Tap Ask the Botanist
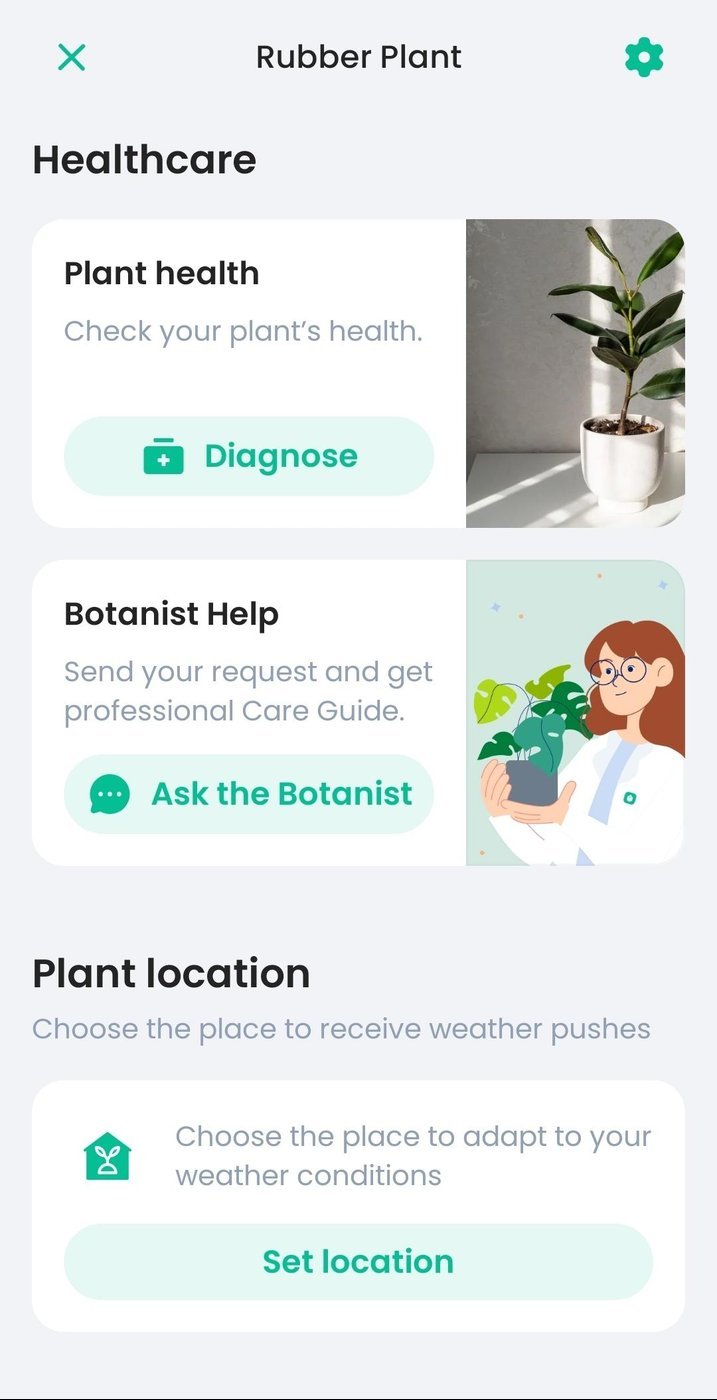 coord(249,794)
